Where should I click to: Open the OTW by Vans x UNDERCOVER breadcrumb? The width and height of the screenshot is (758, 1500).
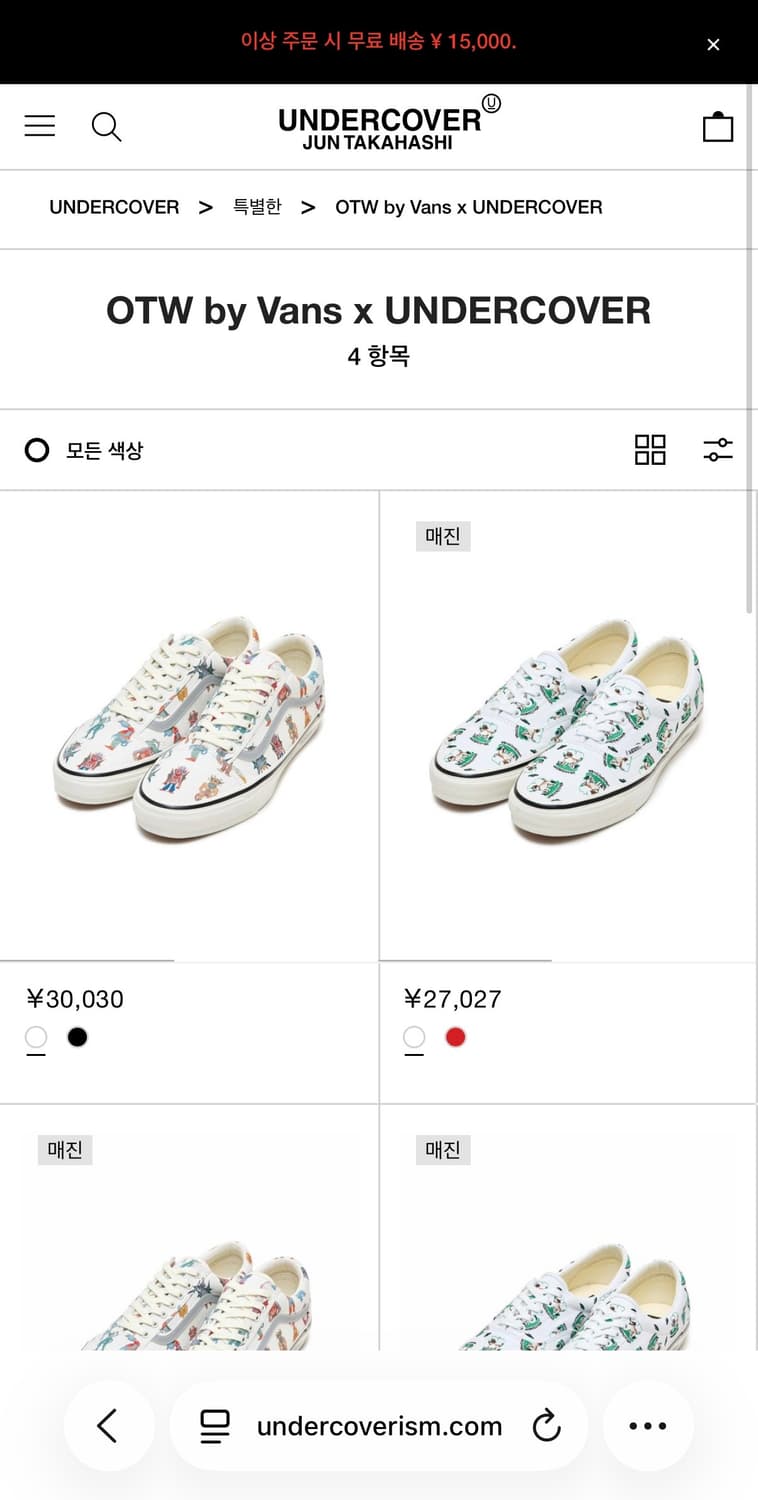pyautogui.click(x=466, y=207)
